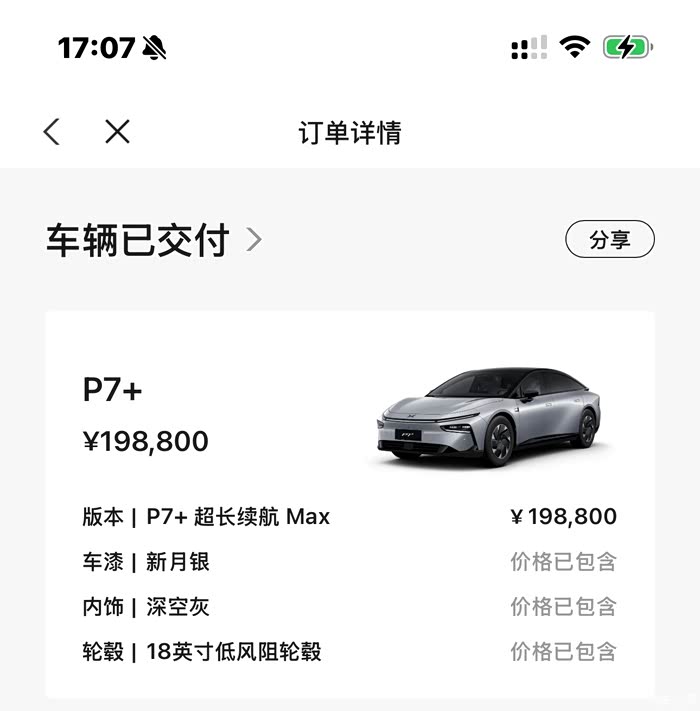700x711 pixels.
Task: Tap the 分享 button
Action: (609, 240)
